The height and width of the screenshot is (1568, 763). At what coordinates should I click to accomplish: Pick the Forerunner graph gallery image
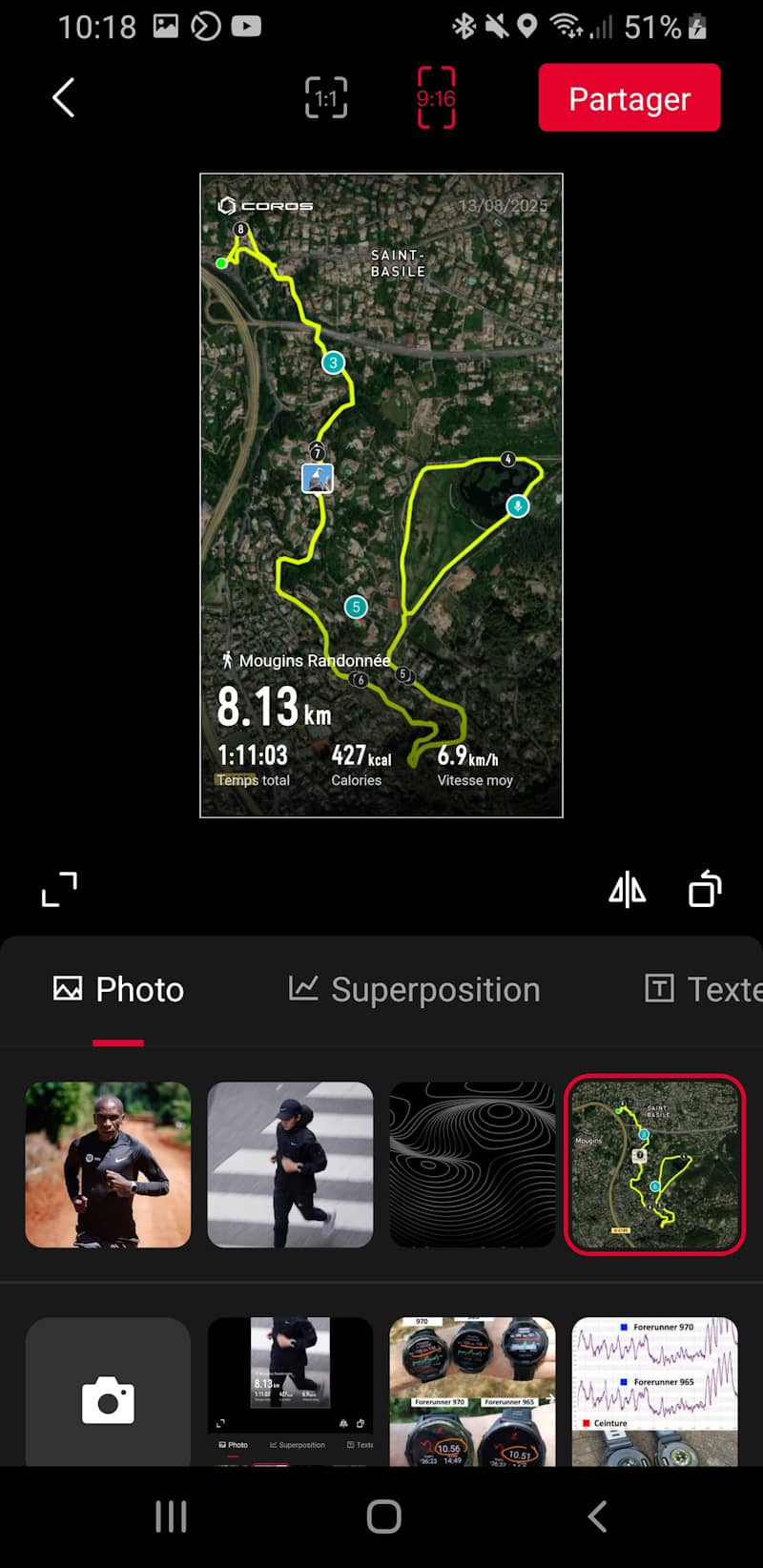tap(654, 1393)
